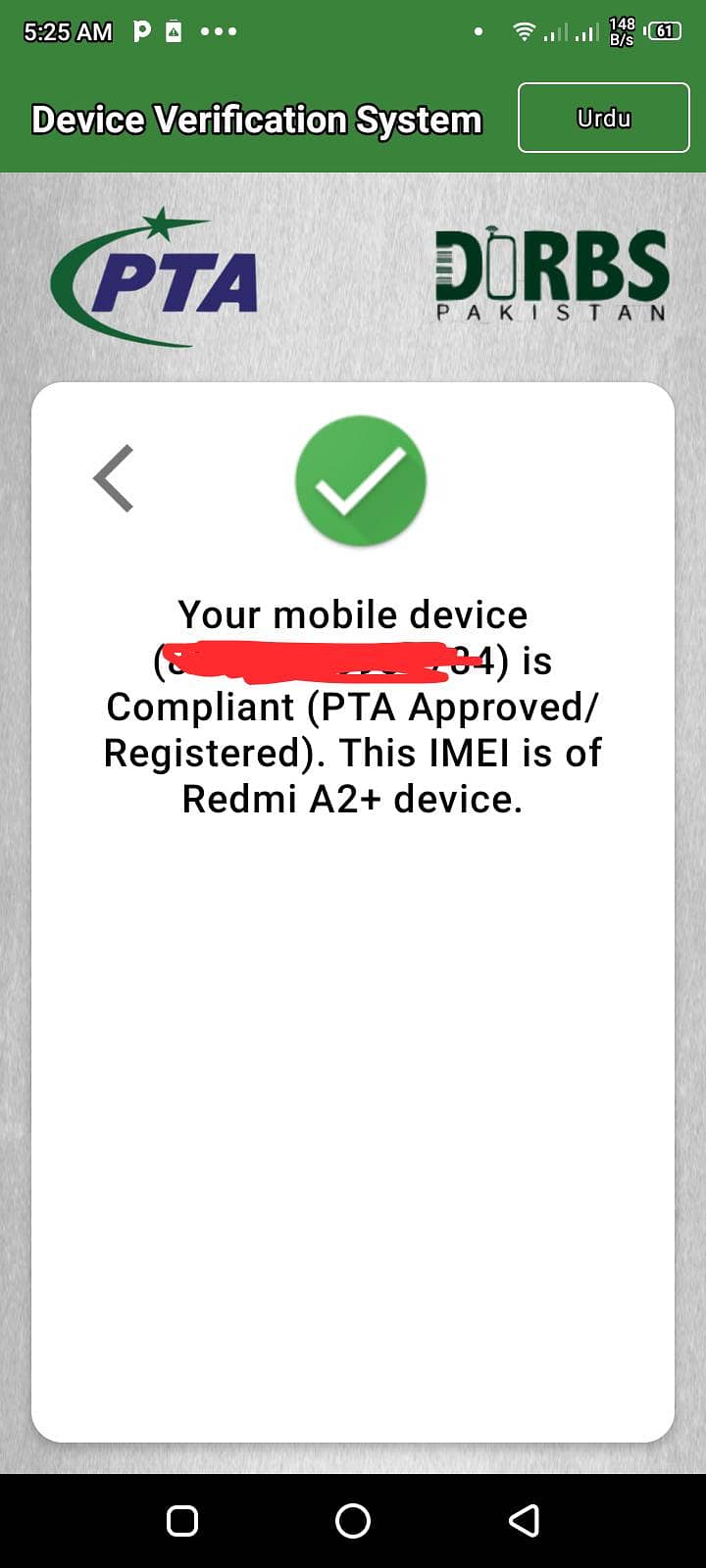
Task: Switch the app language to Urdu
Action: pyautogui.click(x=603, y=118)
